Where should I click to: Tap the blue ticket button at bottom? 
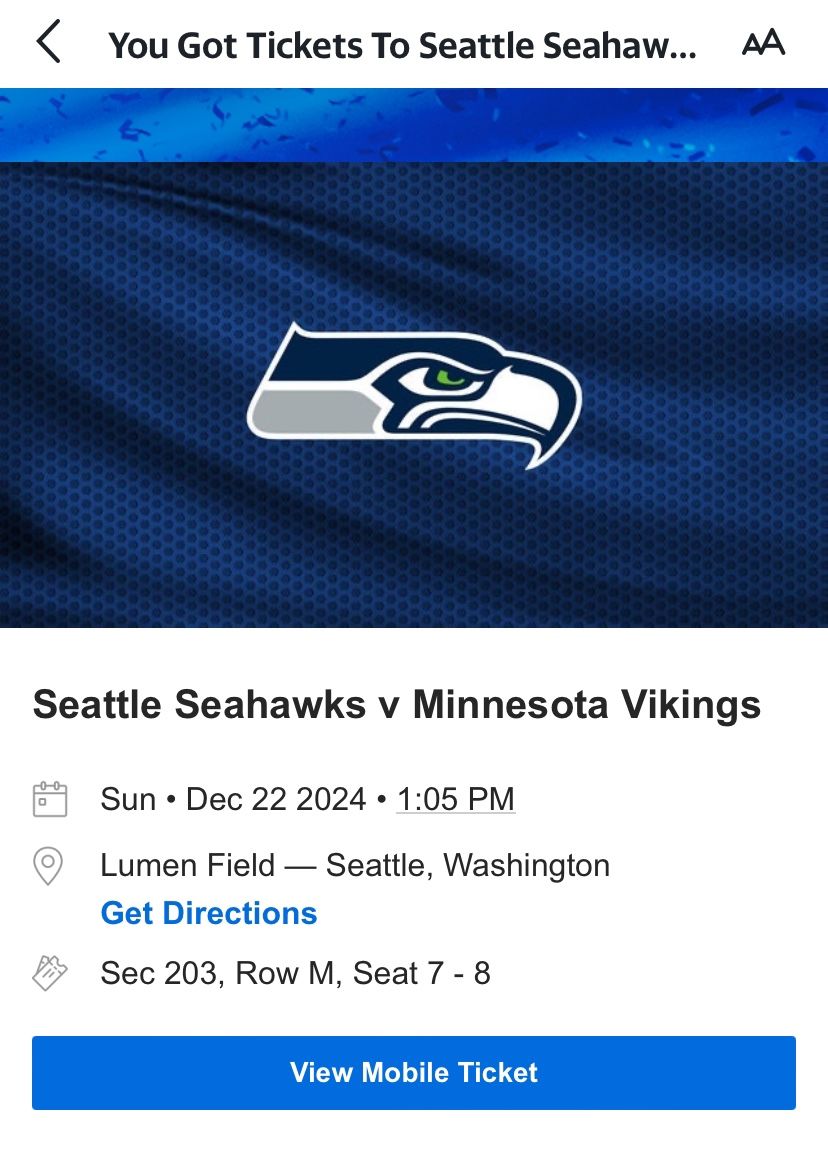coord(414,1072)
